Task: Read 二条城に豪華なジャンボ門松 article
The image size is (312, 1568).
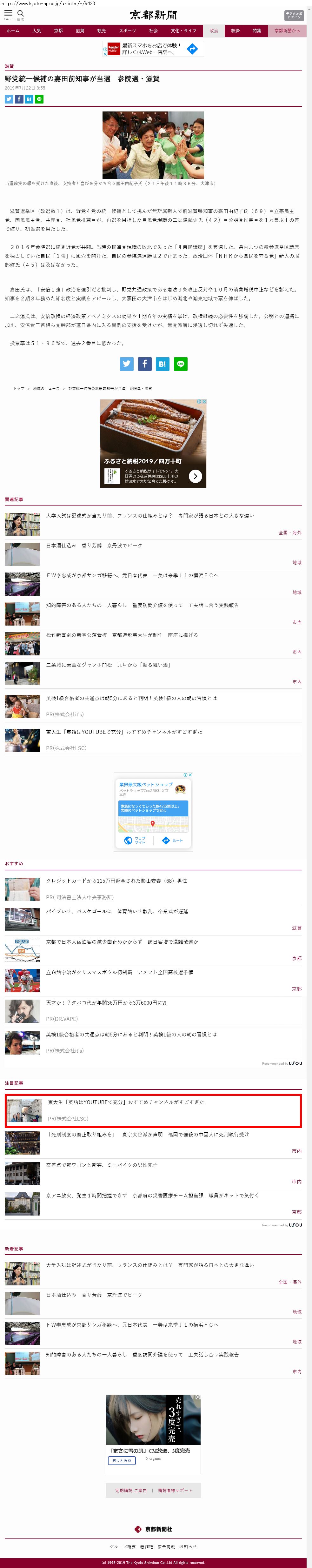Action: pos(108,665)
